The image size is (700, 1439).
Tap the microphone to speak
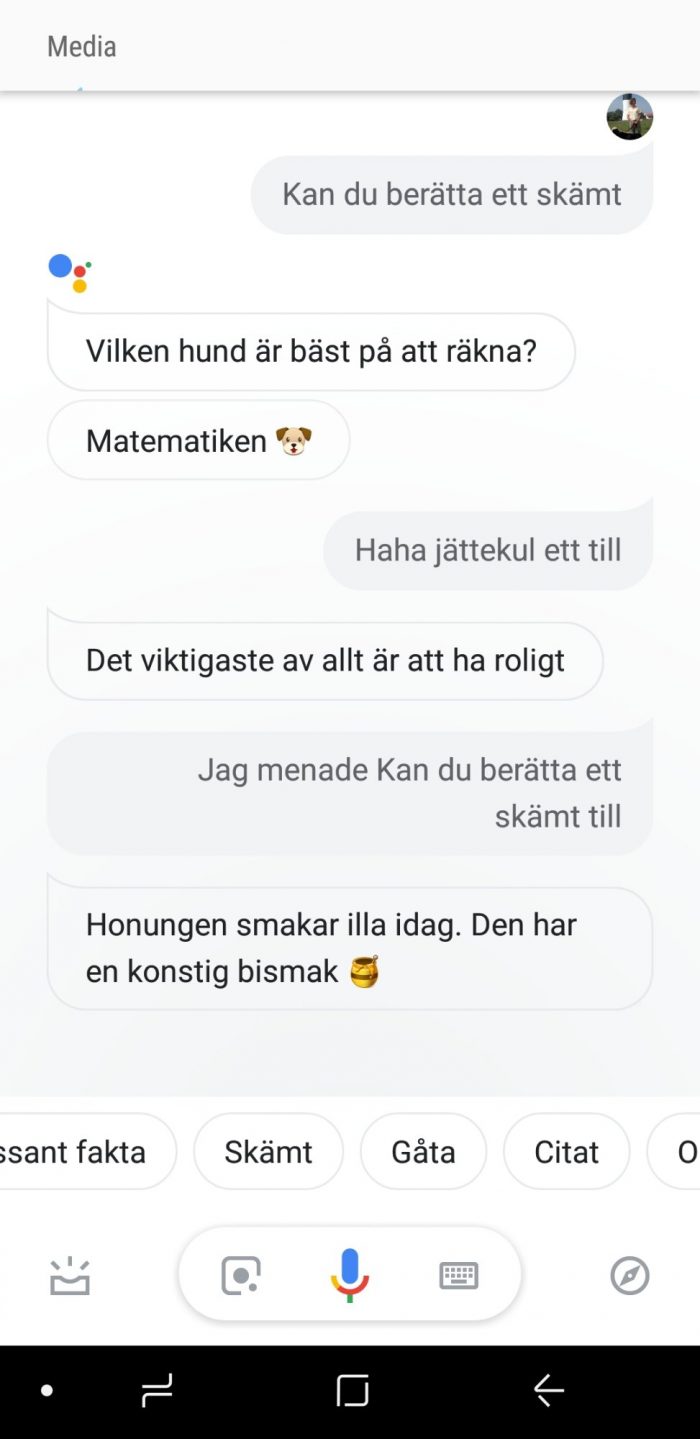coord(349,1275)
